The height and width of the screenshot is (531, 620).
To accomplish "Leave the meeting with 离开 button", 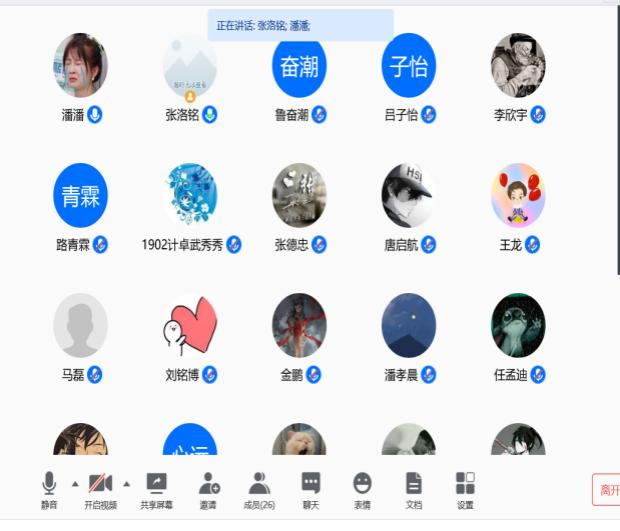I will [x=606, y=489].
